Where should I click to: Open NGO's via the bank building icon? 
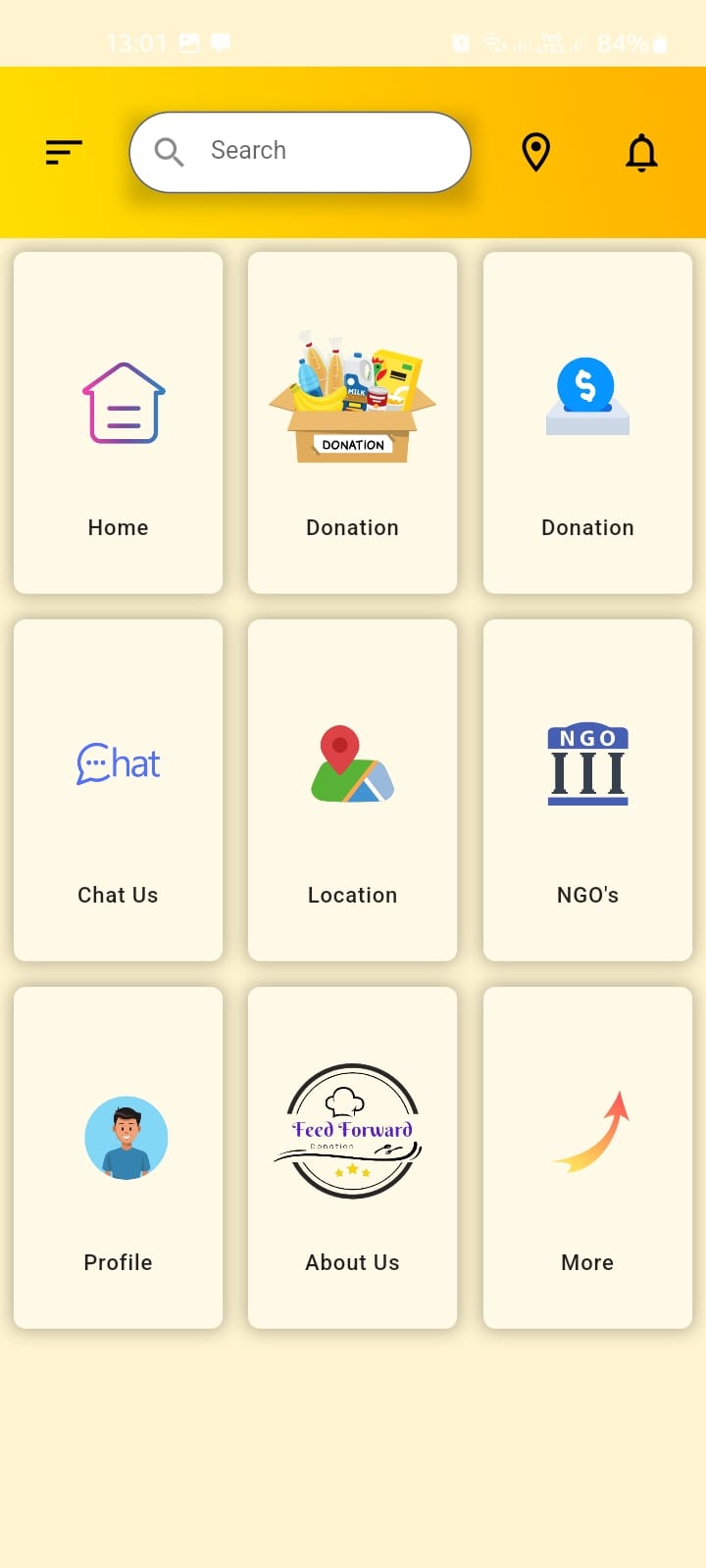coord(587,766)
